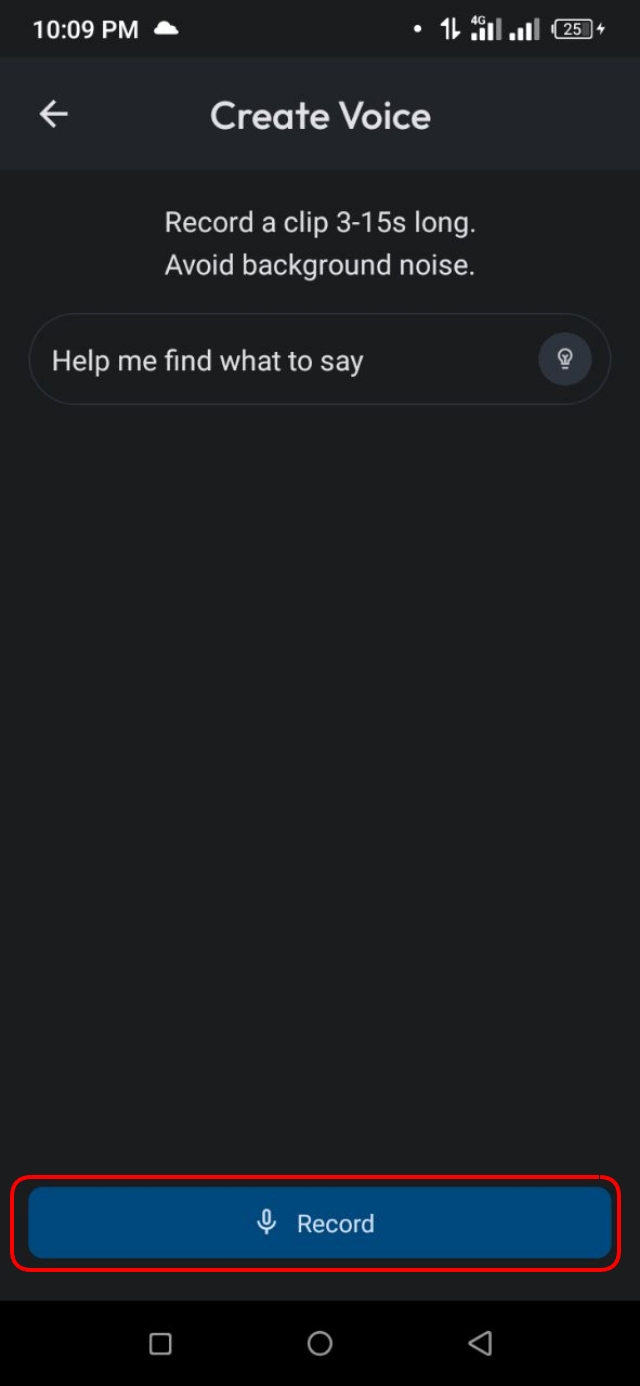Tap the lightbulb suggestion icon

point(564,359)
